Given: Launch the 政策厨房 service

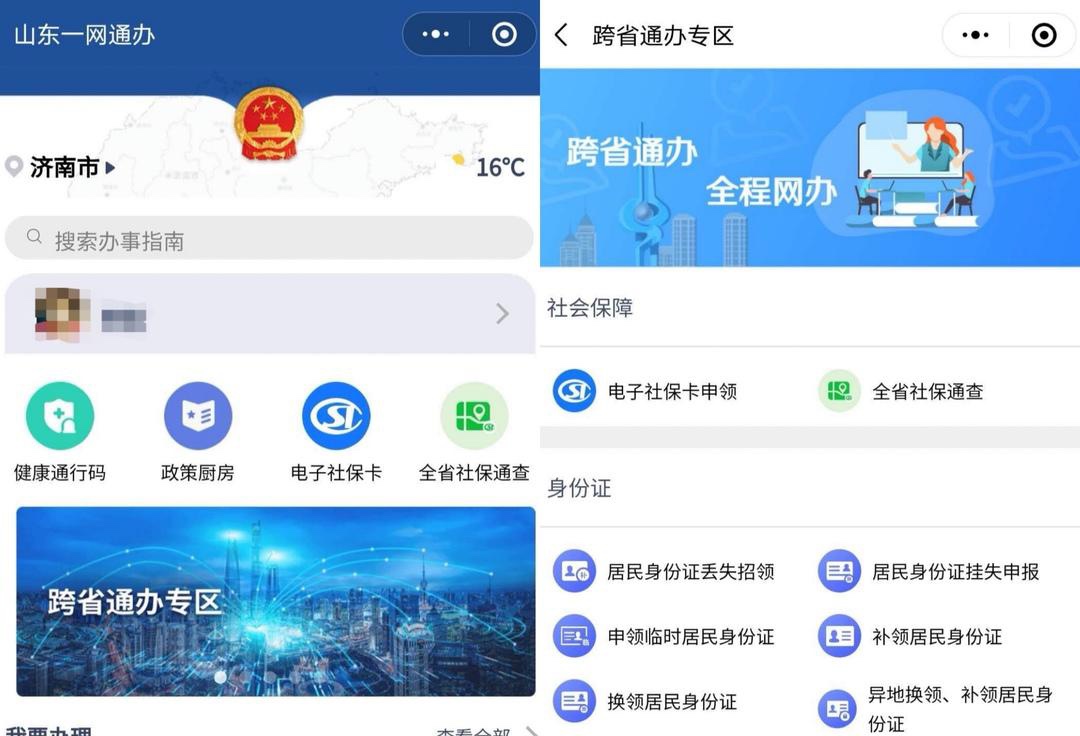Looking at the screenshot, I should 198,432.
